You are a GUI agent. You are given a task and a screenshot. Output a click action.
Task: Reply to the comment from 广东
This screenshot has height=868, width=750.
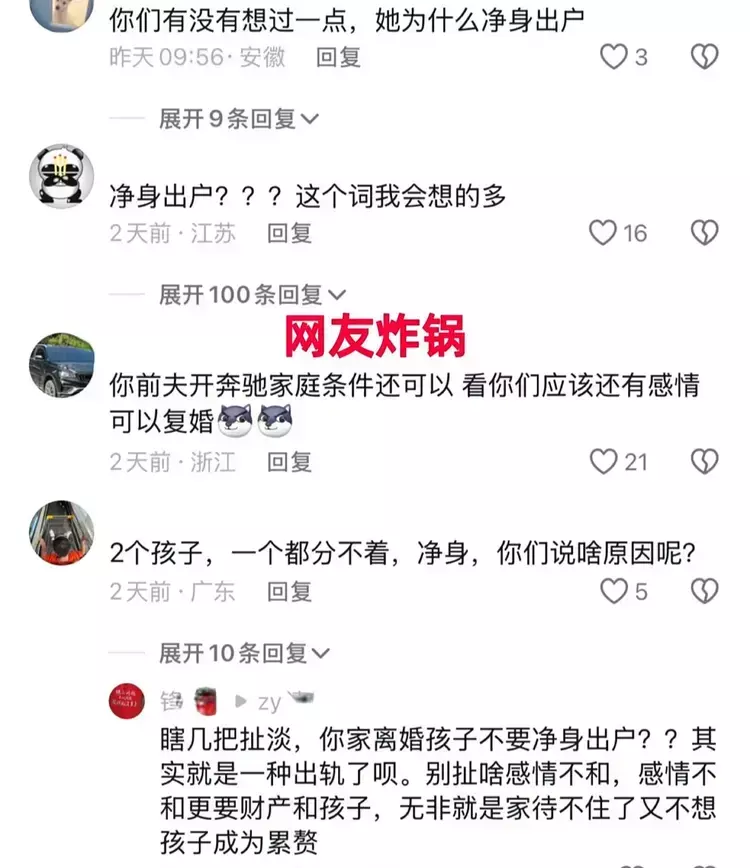coord(289,592)
